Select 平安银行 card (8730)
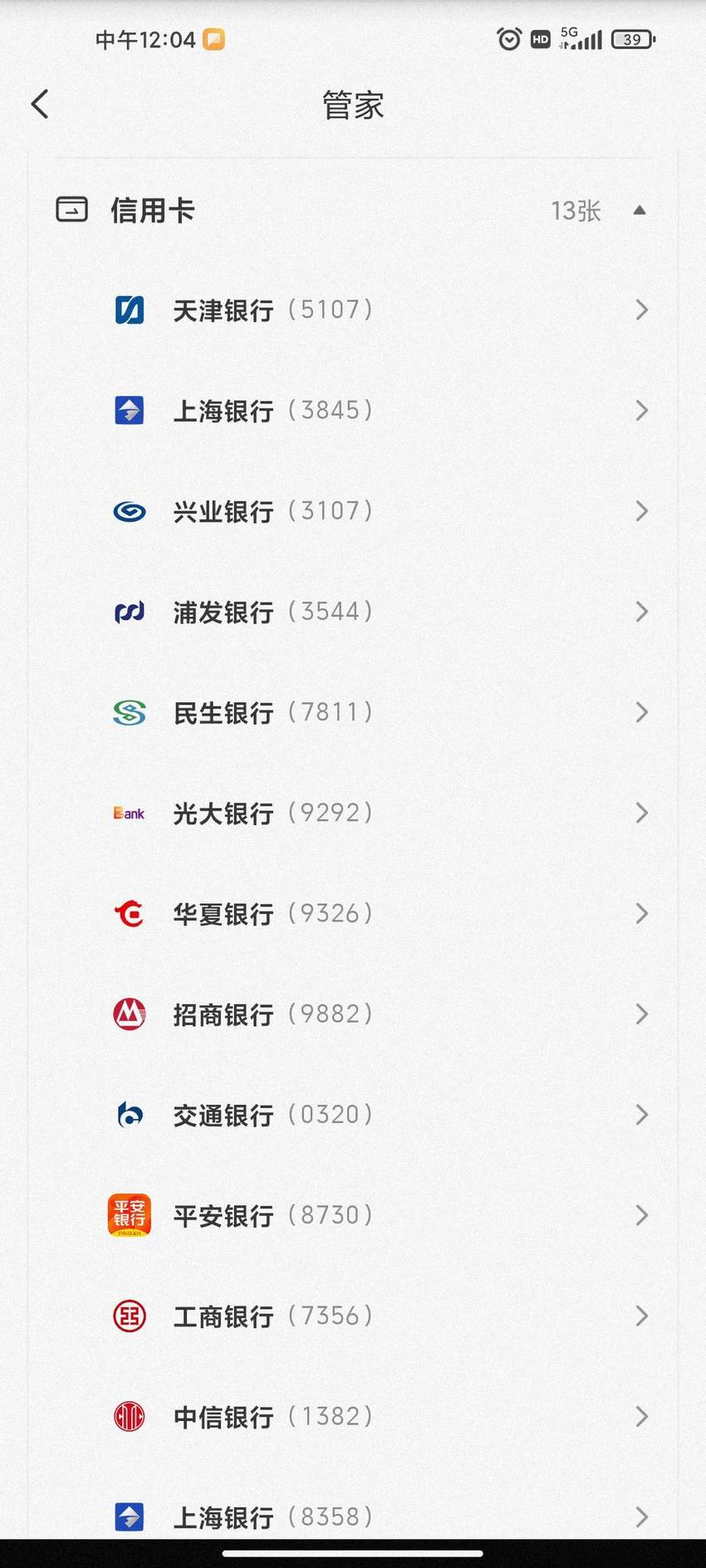Image resolution: width=706 pixels, height=1568 pixels. (353, 1215)
